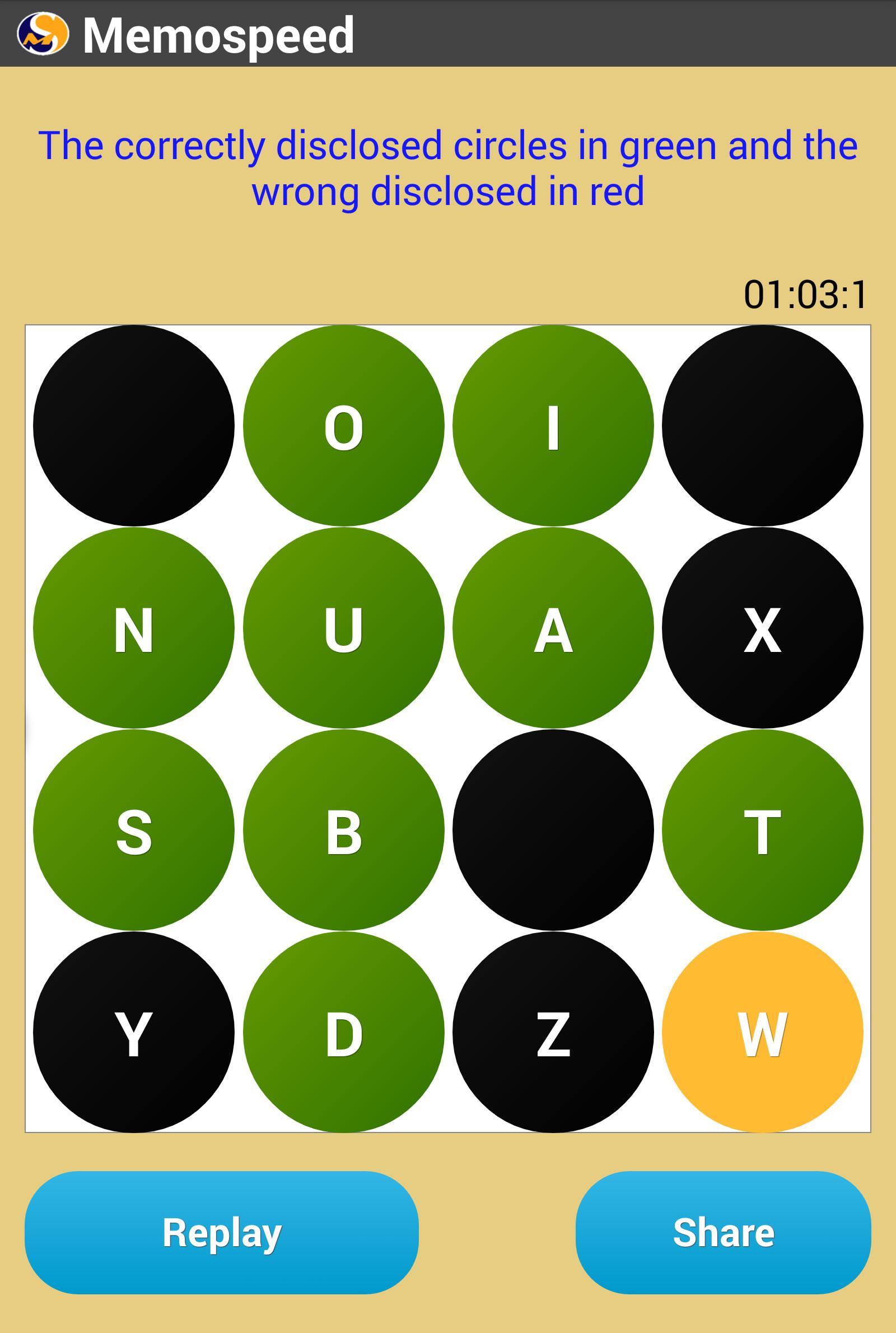The height and width of the screenshot is (1333, 896).
Task: Tap the green circle lettered I
Action: tap(553, 426)
